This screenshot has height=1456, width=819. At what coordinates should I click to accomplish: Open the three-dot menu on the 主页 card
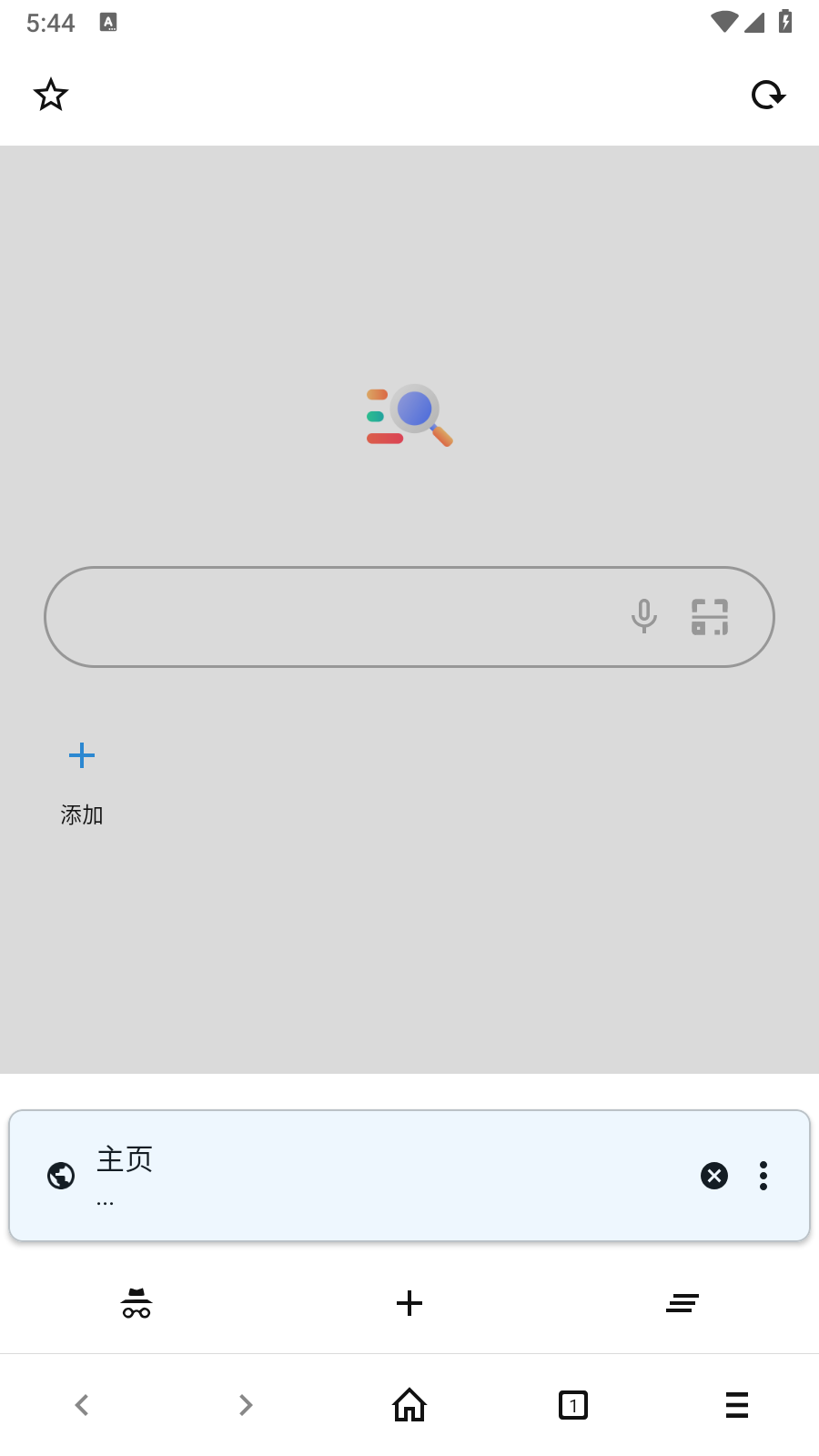tap(763, 1176)
